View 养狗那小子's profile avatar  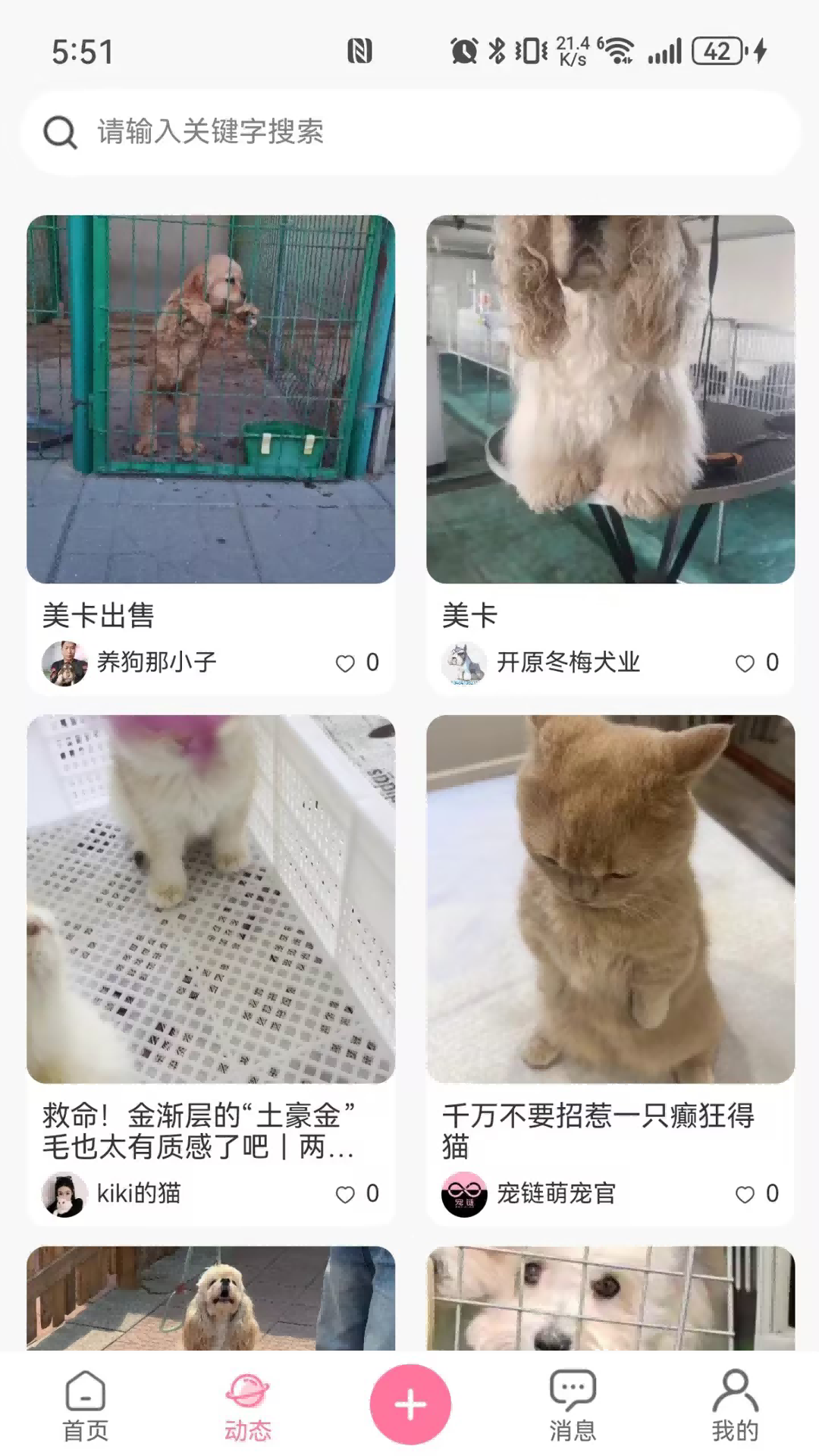[x=64, y=664]
